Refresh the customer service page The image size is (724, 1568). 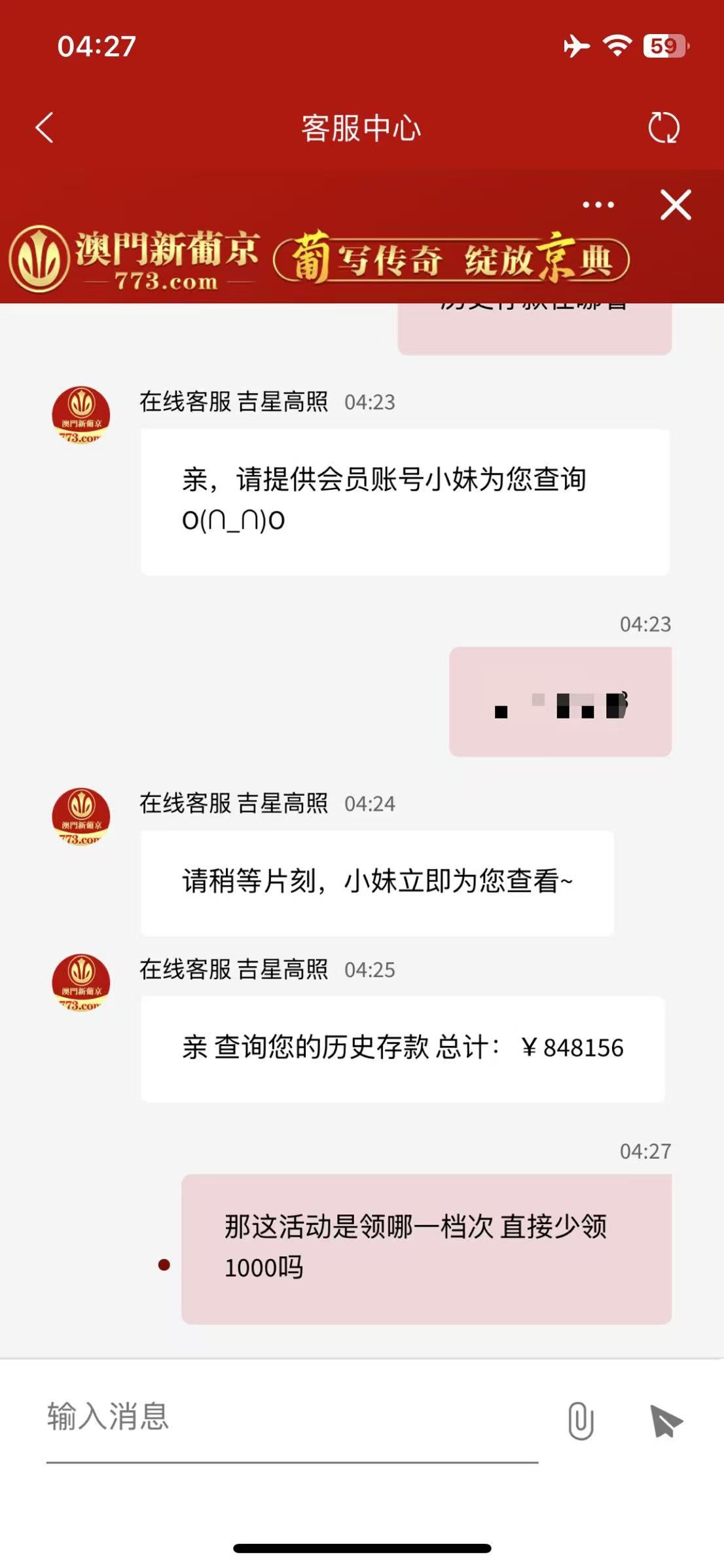pos(663,128)
